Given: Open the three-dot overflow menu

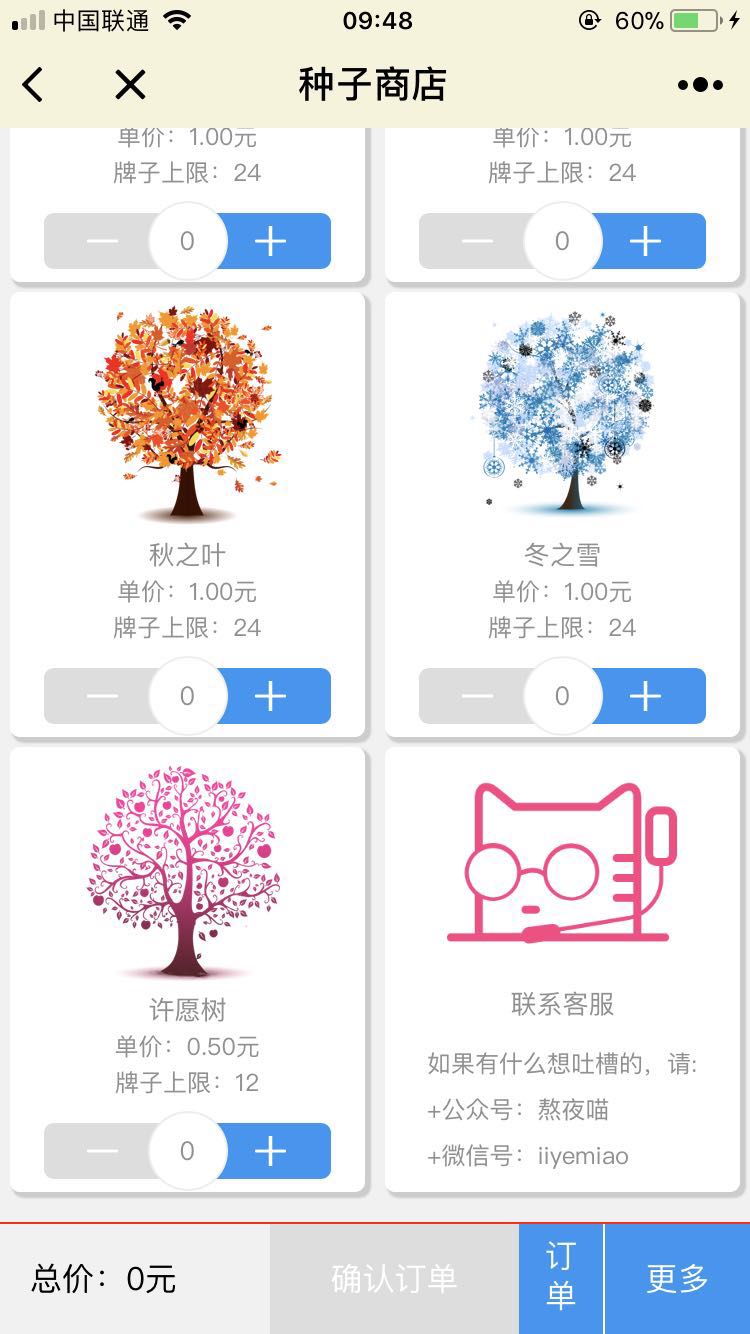Looking at the screenshot, I should [700, 85].
